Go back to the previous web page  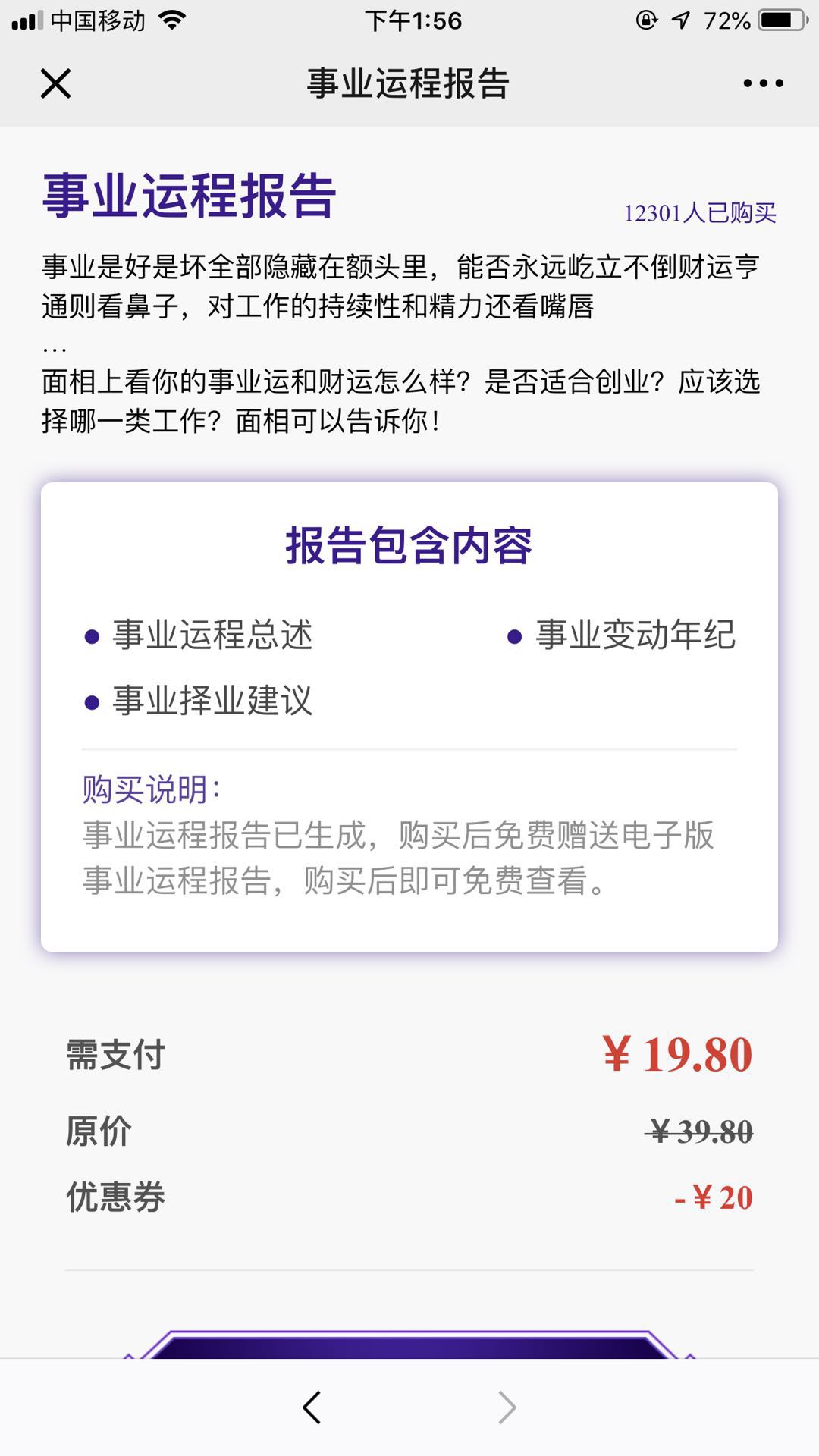pos(312,1407)
